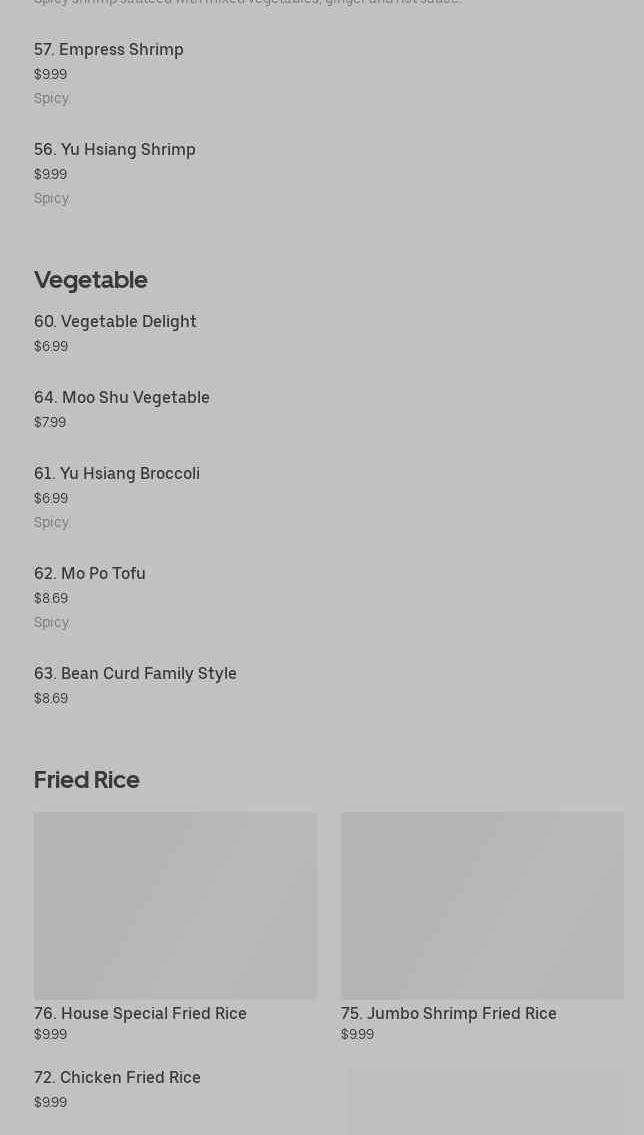Screen dimensions: 644x1135
Task: Open 60. Vegetable Delight
Action: (115, 322)
